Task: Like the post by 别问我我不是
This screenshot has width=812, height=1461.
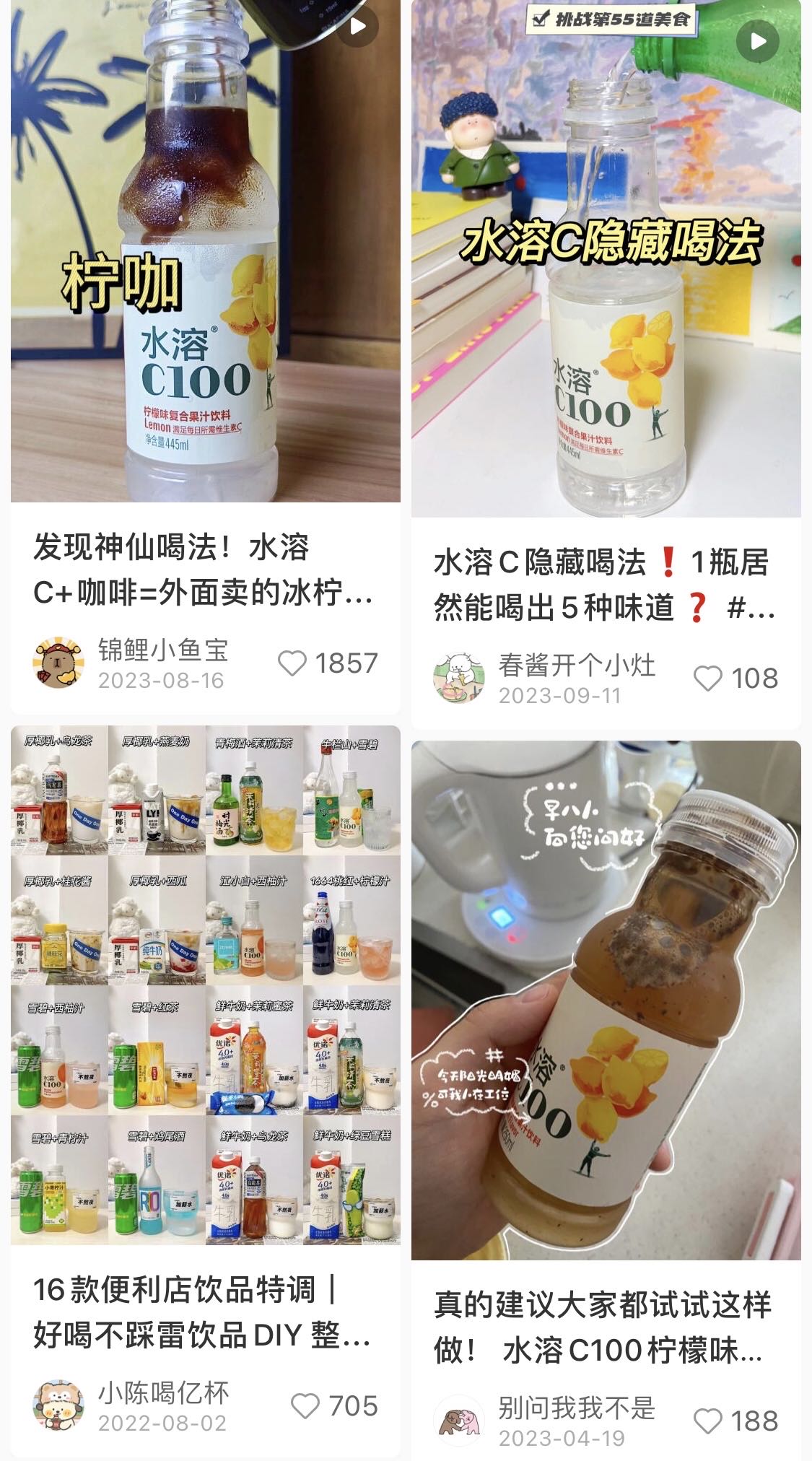Action: pyautogui.click(x=707, y=1421)
